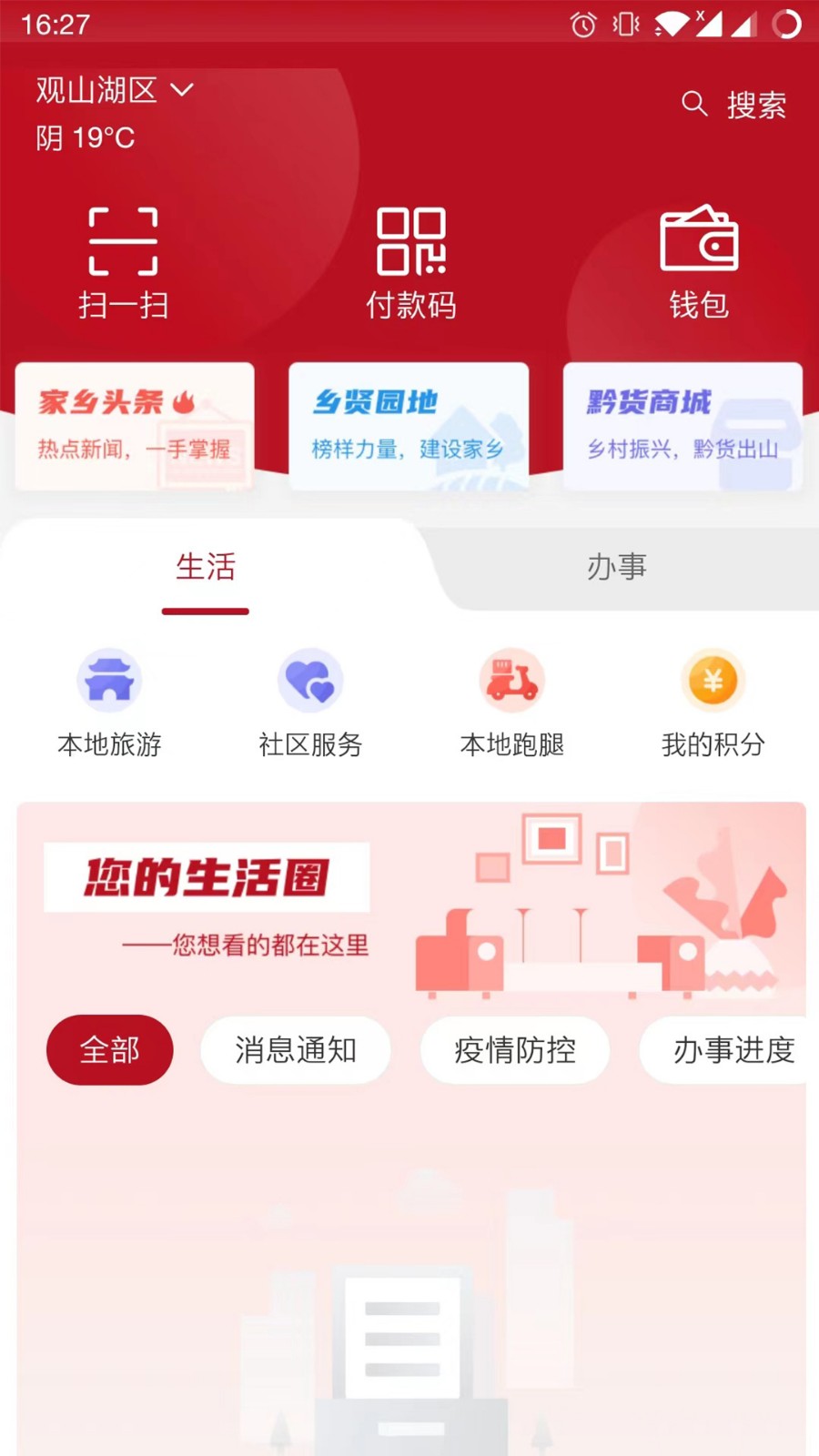The image size is (819, 1456).
Task: Open 社区服务 community services
Action: click(310, 701)
